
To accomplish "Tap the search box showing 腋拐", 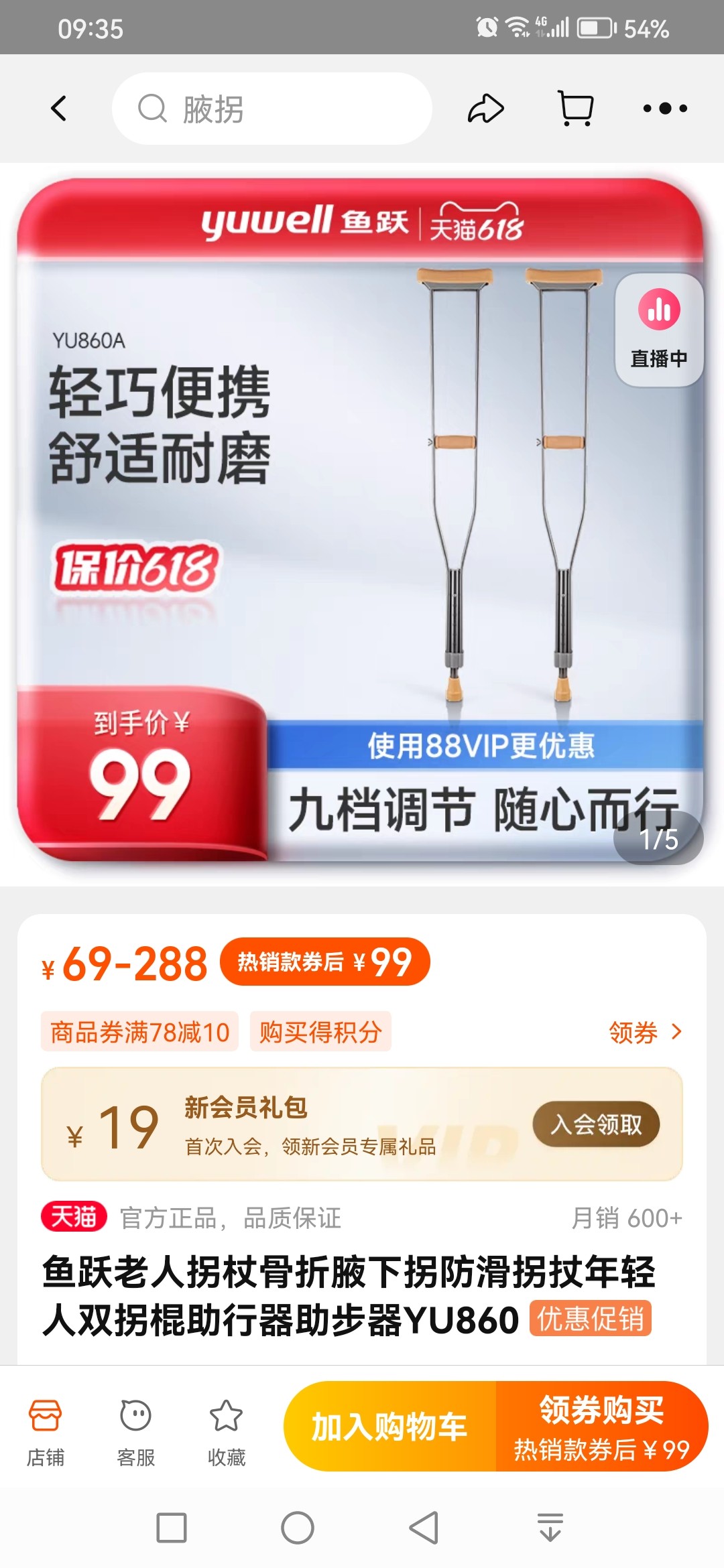I will pyautogui.click(x=271, y=109).
